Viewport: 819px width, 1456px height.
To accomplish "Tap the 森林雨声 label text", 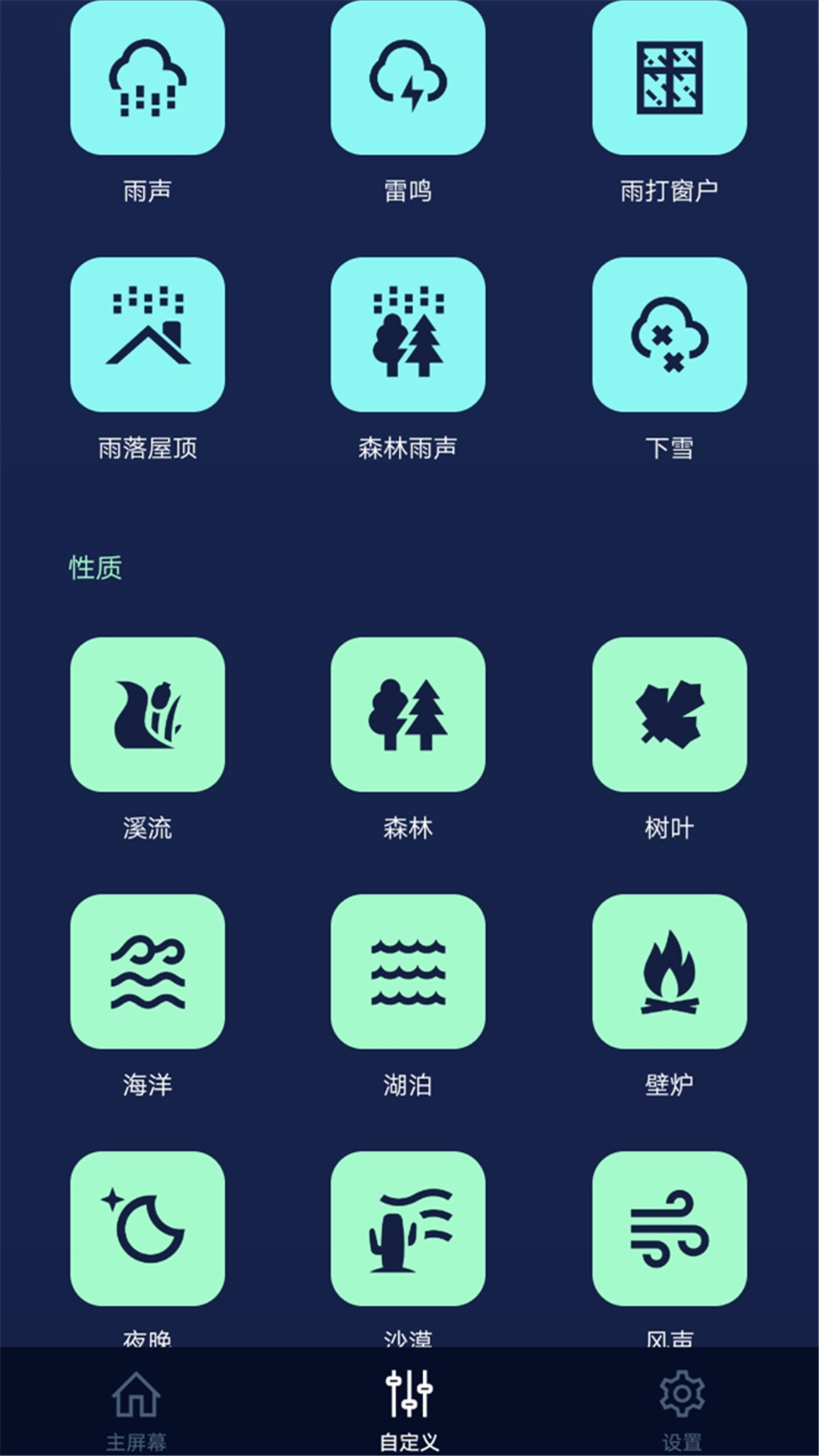I will pyautogui.click(x=407, y=447).
